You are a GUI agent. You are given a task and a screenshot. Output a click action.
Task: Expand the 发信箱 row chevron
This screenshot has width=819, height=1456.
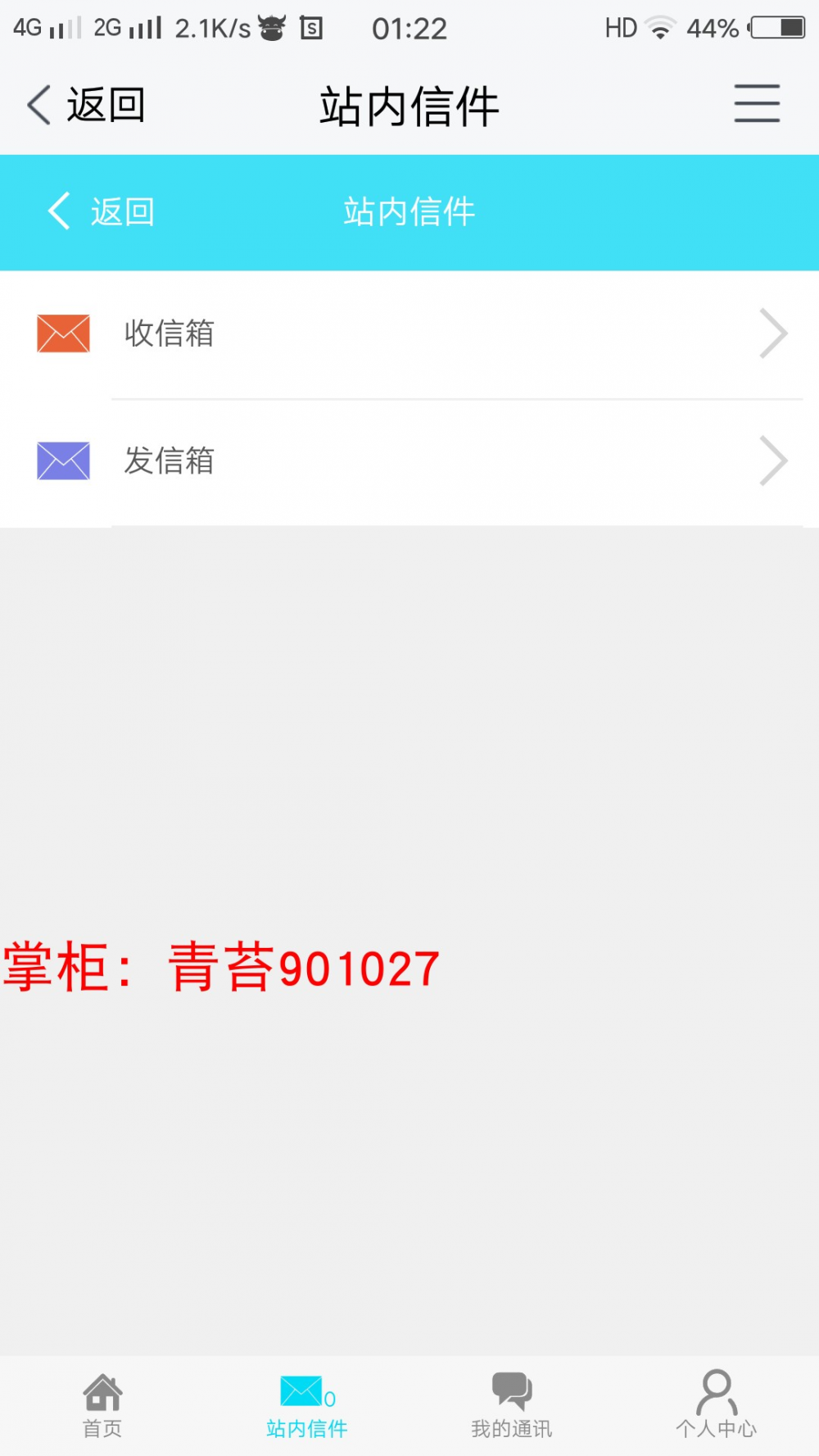click(x=775, y=460)
